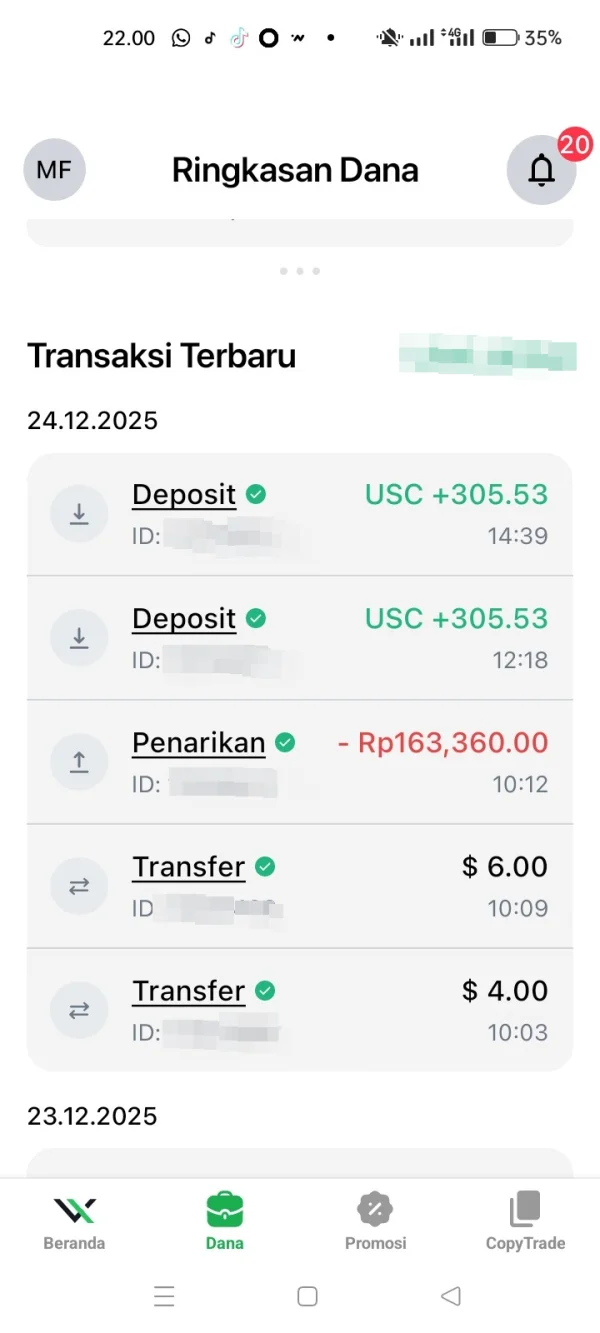This screenshot has height=1333, width=600.
Task: Open the notifications bell
Action: 541,171
